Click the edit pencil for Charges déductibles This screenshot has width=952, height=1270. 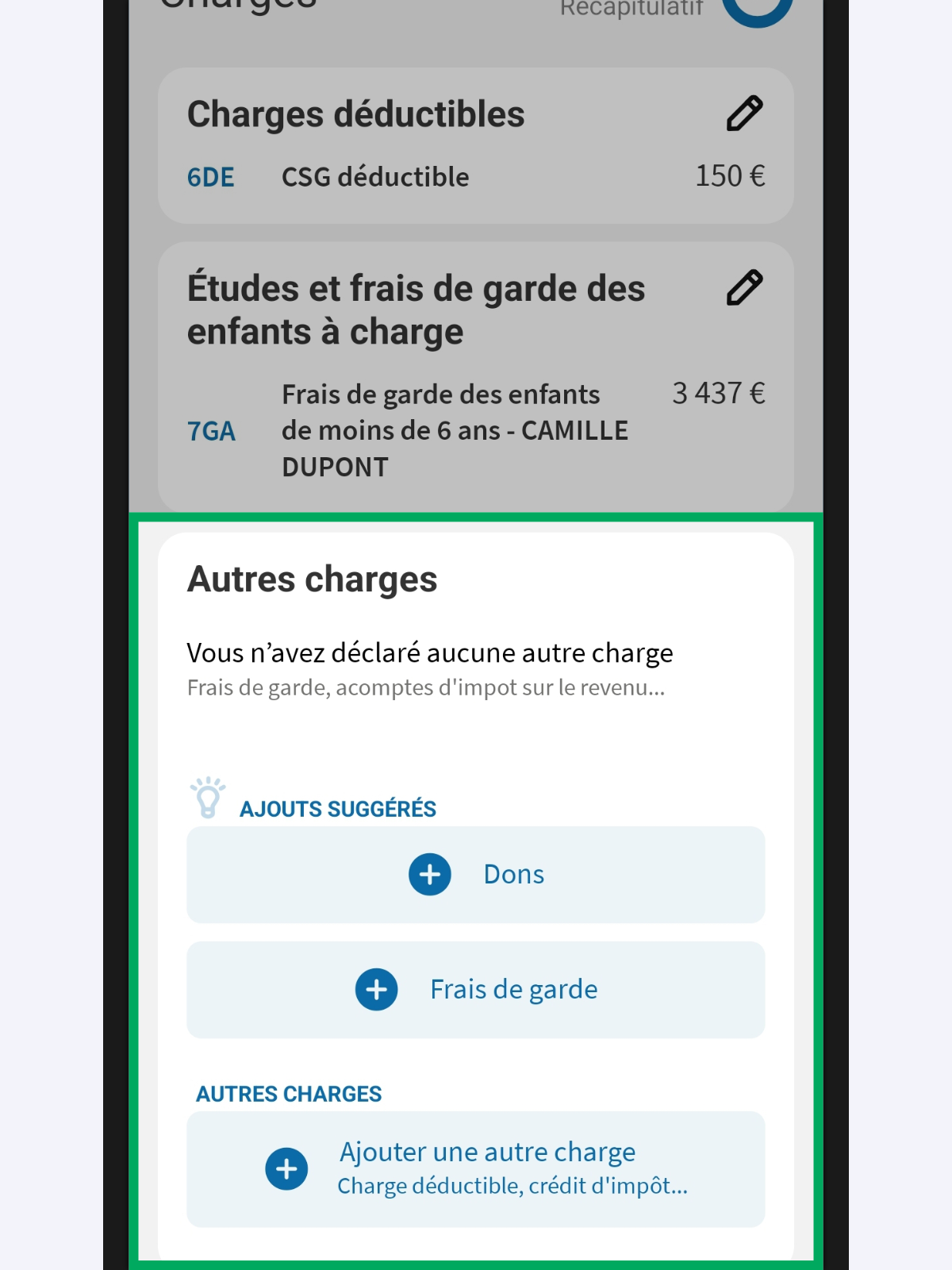click(x=744, y=114)
